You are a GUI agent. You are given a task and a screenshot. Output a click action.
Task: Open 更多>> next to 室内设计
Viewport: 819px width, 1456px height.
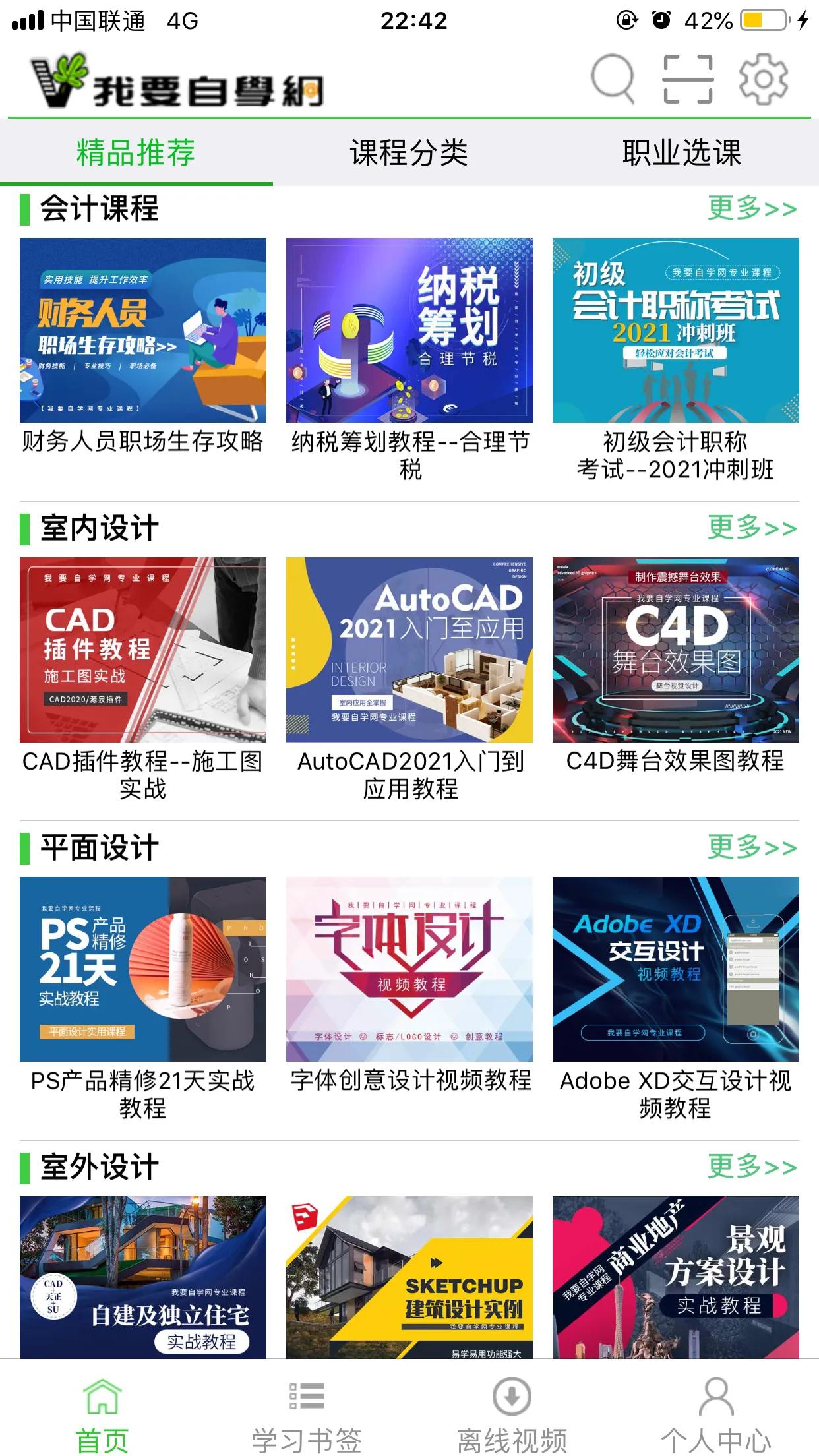[x=752, y=528]
